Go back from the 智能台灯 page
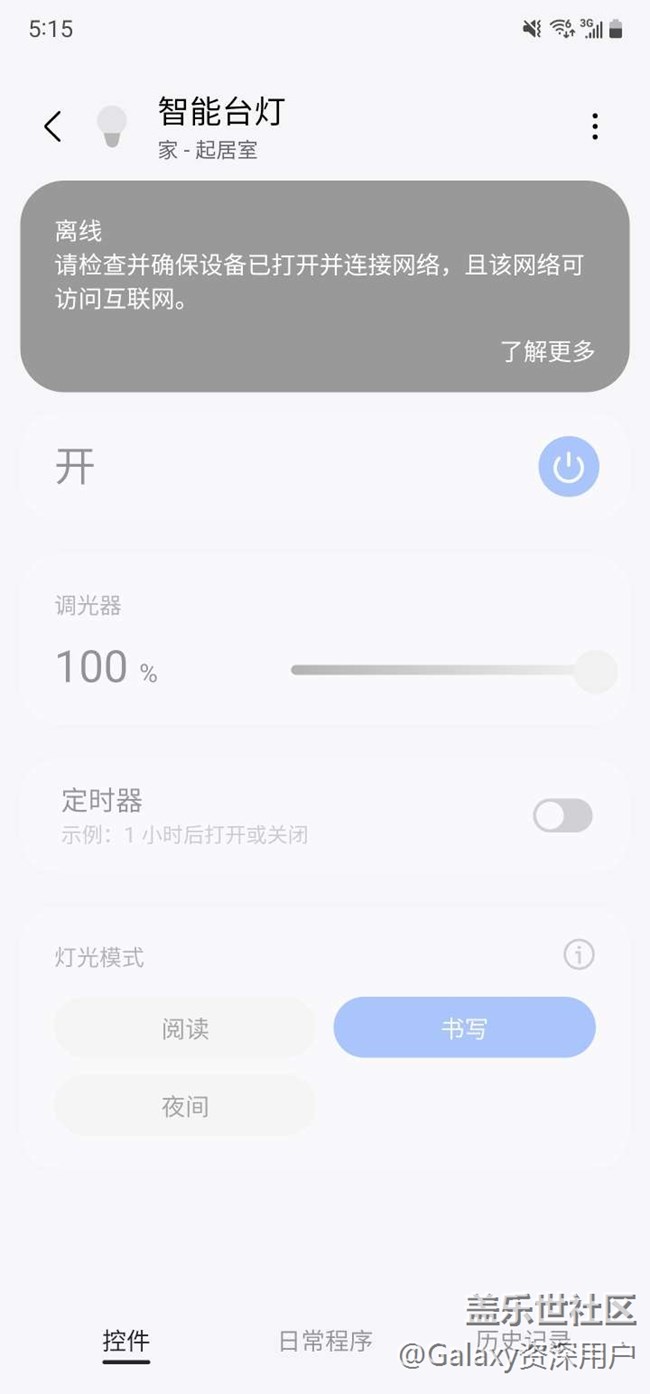Screen dimensions: 650x1394 (52, 127)
